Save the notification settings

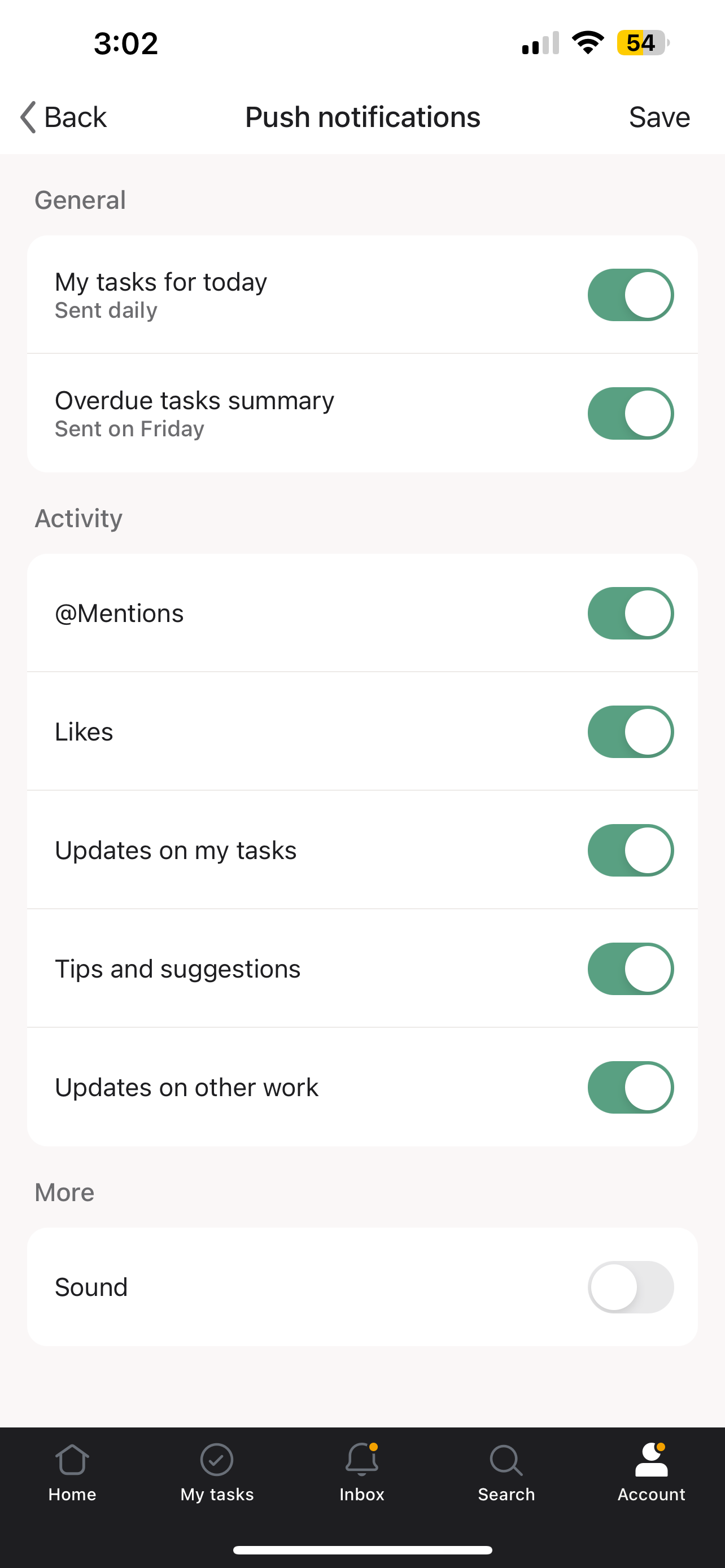[x=660, y=117]
